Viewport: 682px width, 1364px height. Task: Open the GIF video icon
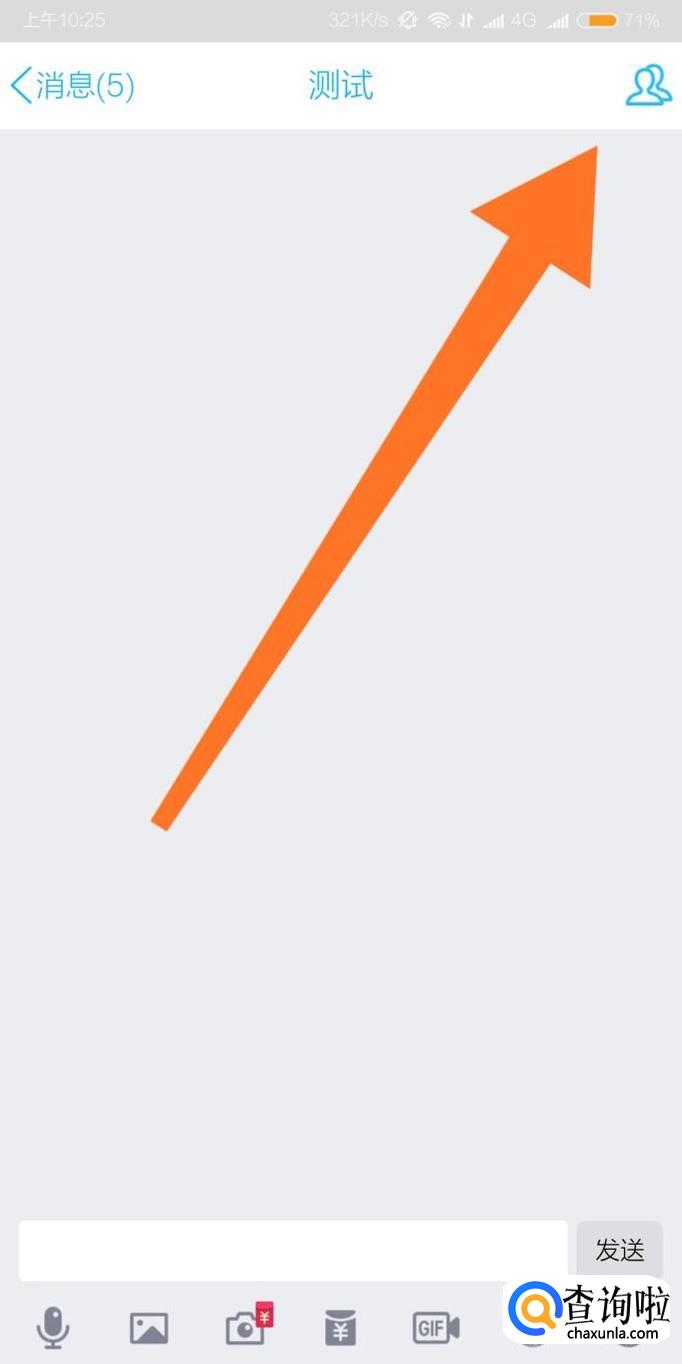436,1328
